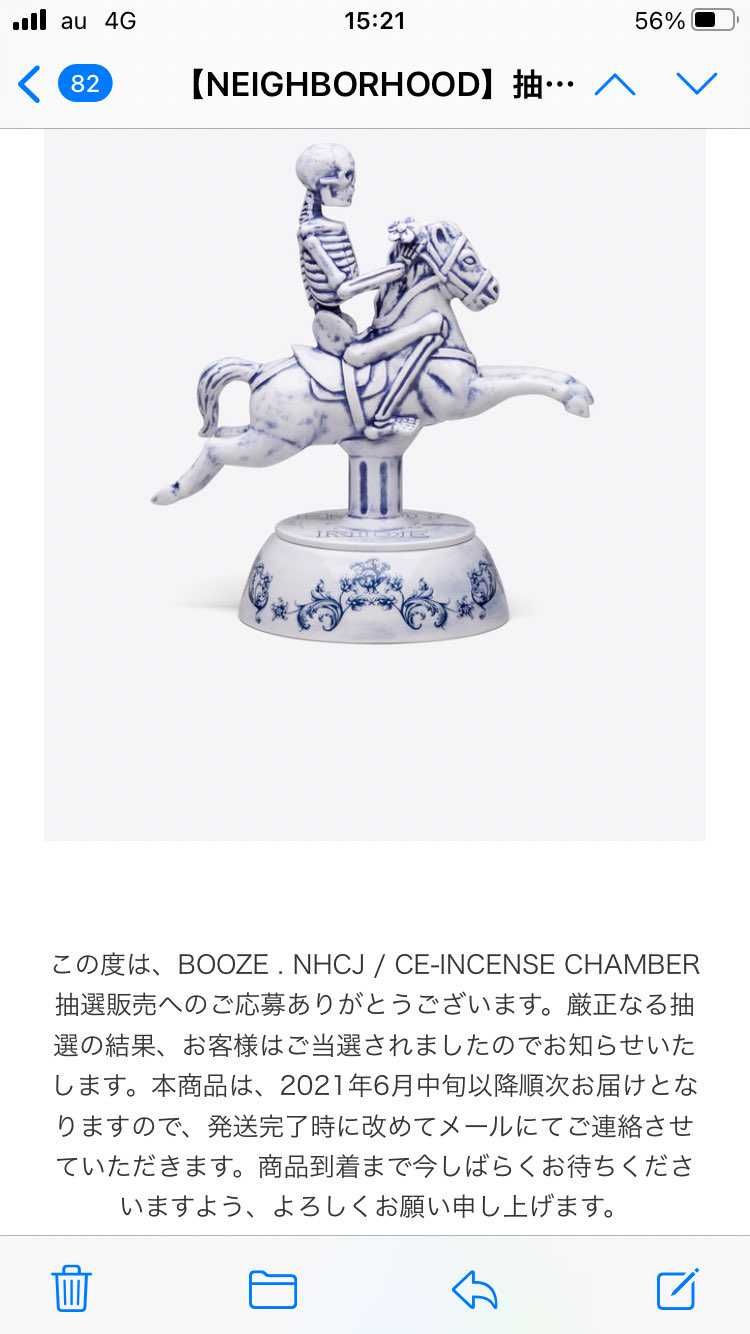
Task: Move this message to a folder
Action: point(272,1288)
